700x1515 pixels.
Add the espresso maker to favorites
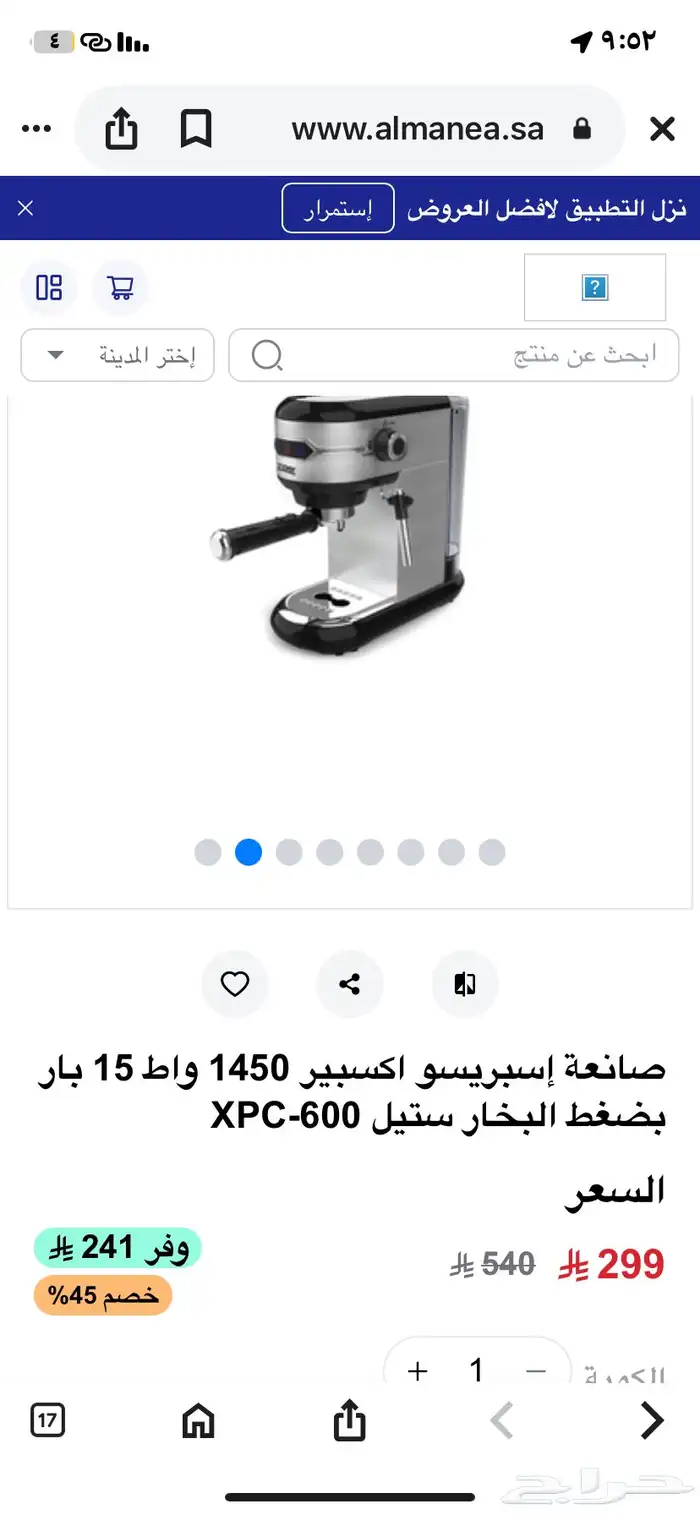(235, 985)
